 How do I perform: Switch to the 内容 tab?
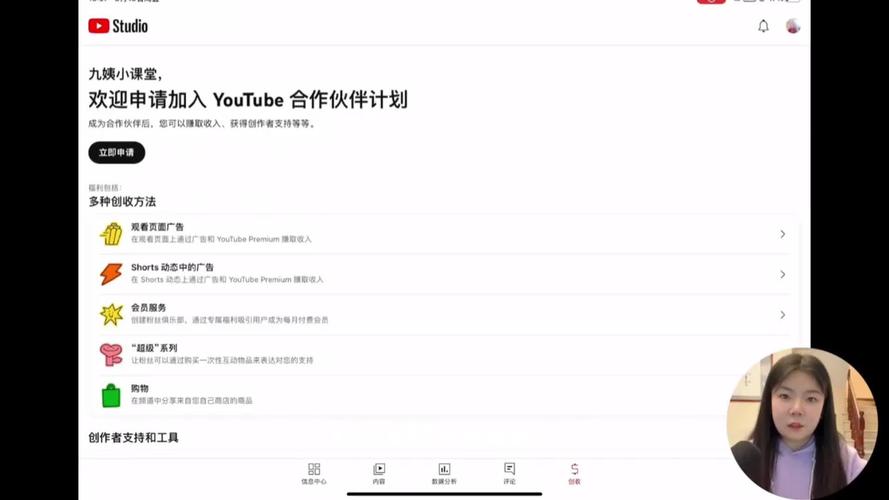click(379, 473)
